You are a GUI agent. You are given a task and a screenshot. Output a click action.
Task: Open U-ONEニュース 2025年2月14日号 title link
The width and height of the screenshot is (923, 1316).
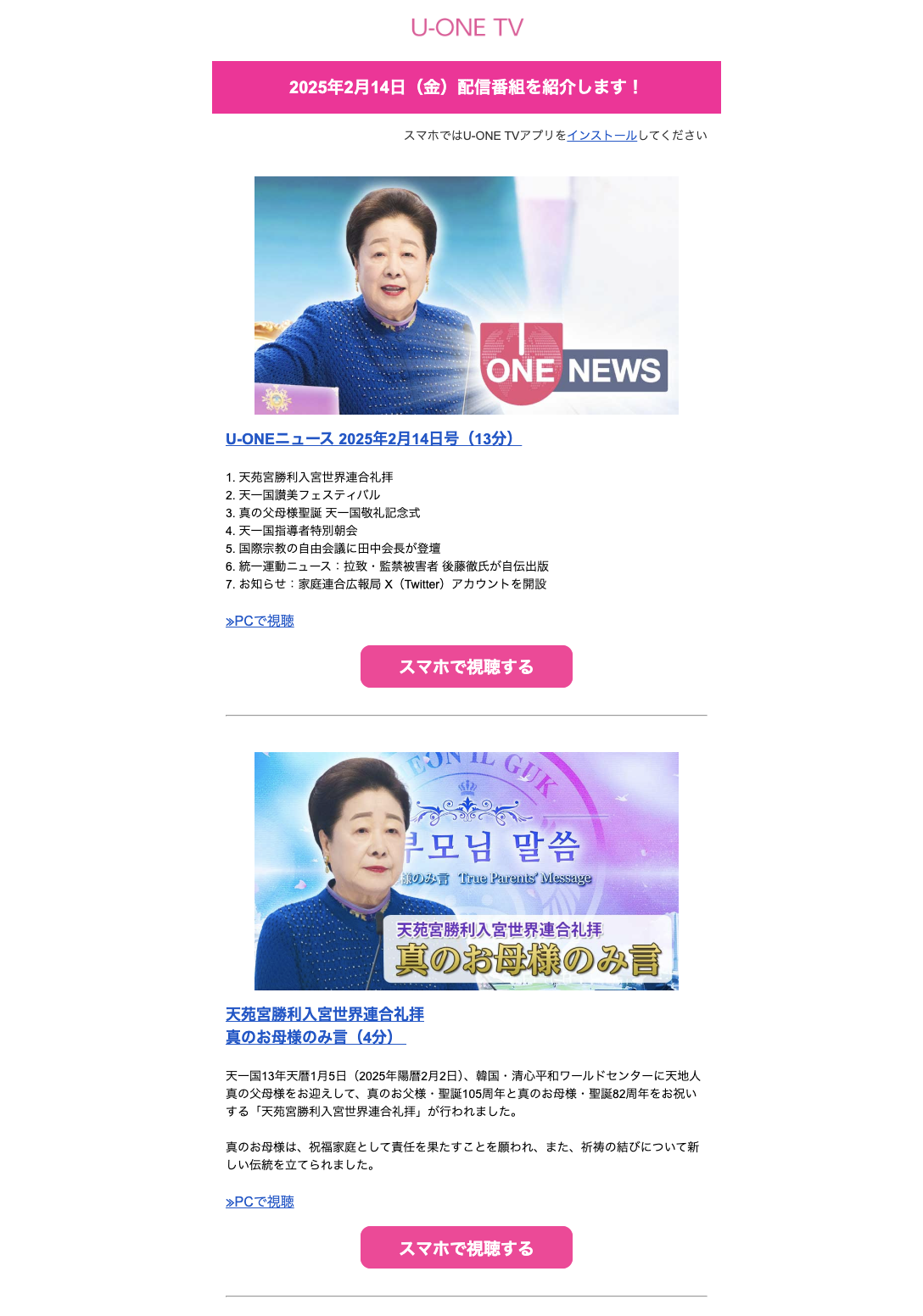coord(372,439)
